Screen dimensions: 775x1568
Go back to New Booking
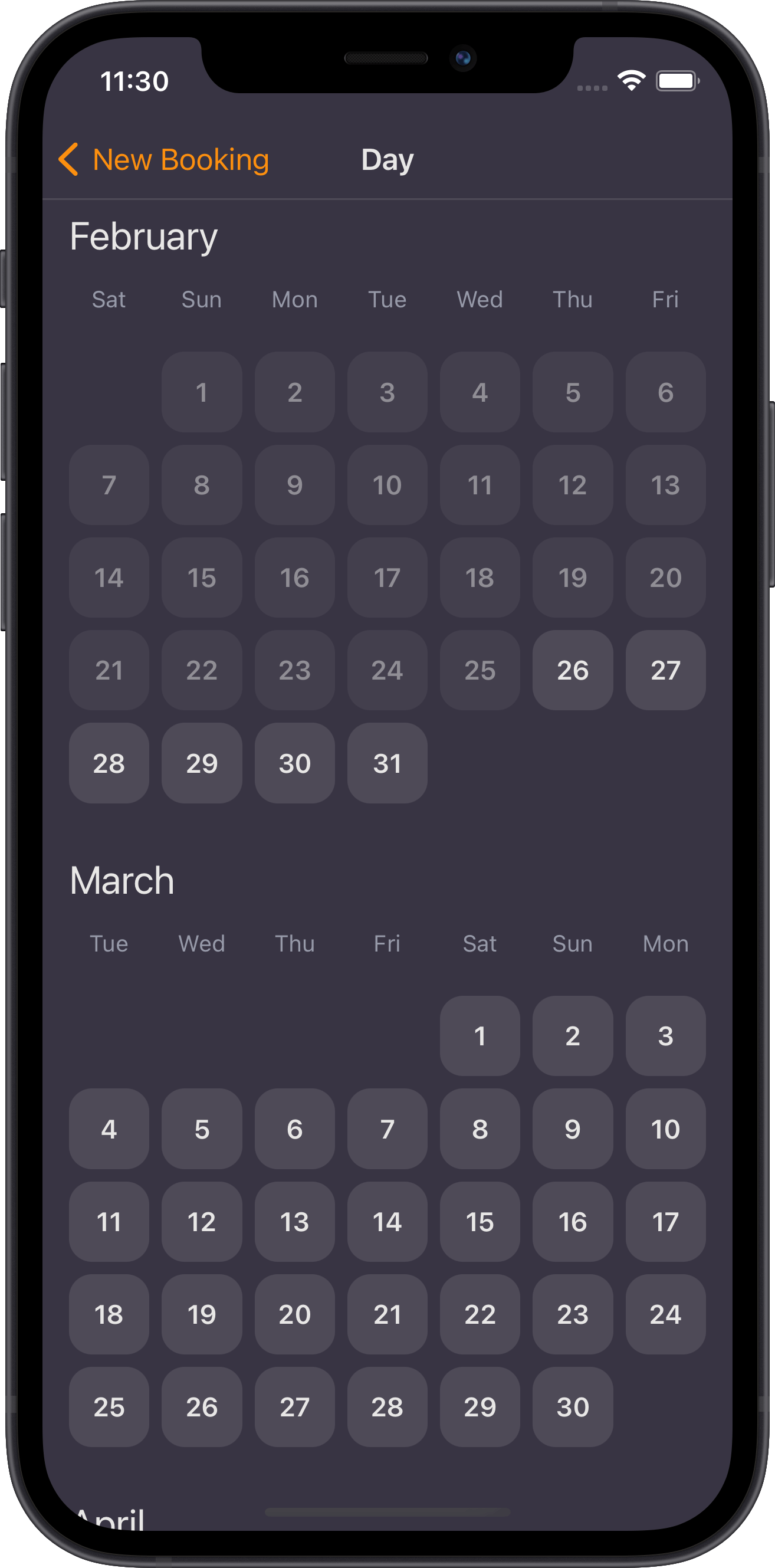point(163,160)
